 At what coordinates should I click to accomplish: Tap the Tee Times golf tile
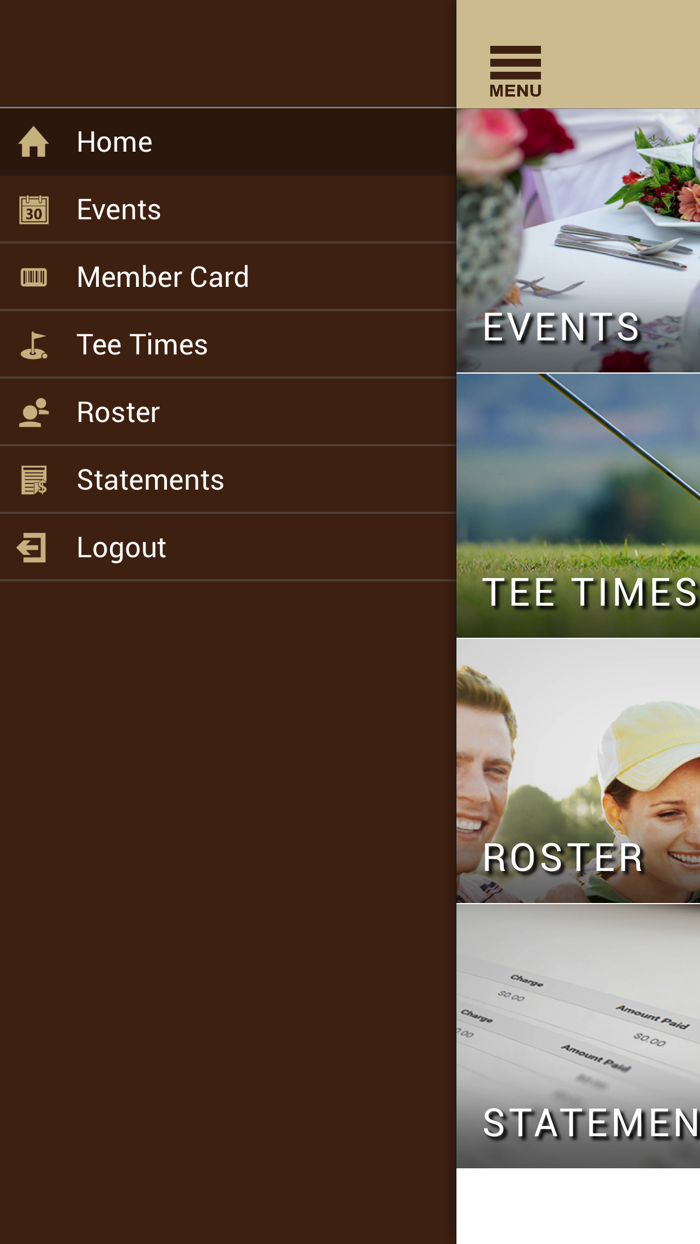pos(578,506)
